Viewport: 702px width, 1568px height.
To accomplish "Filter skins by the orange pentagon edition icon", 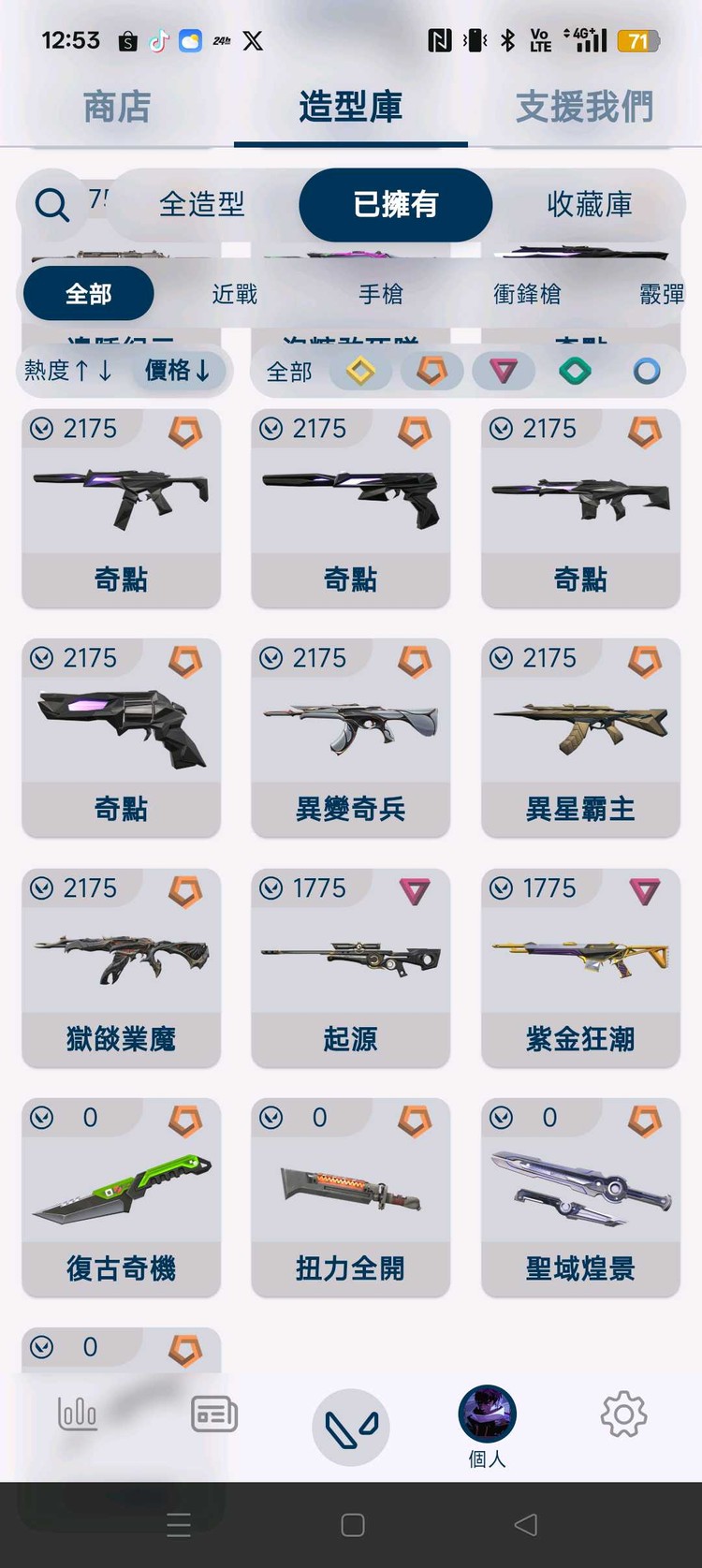I will click(x=431, y=371).
